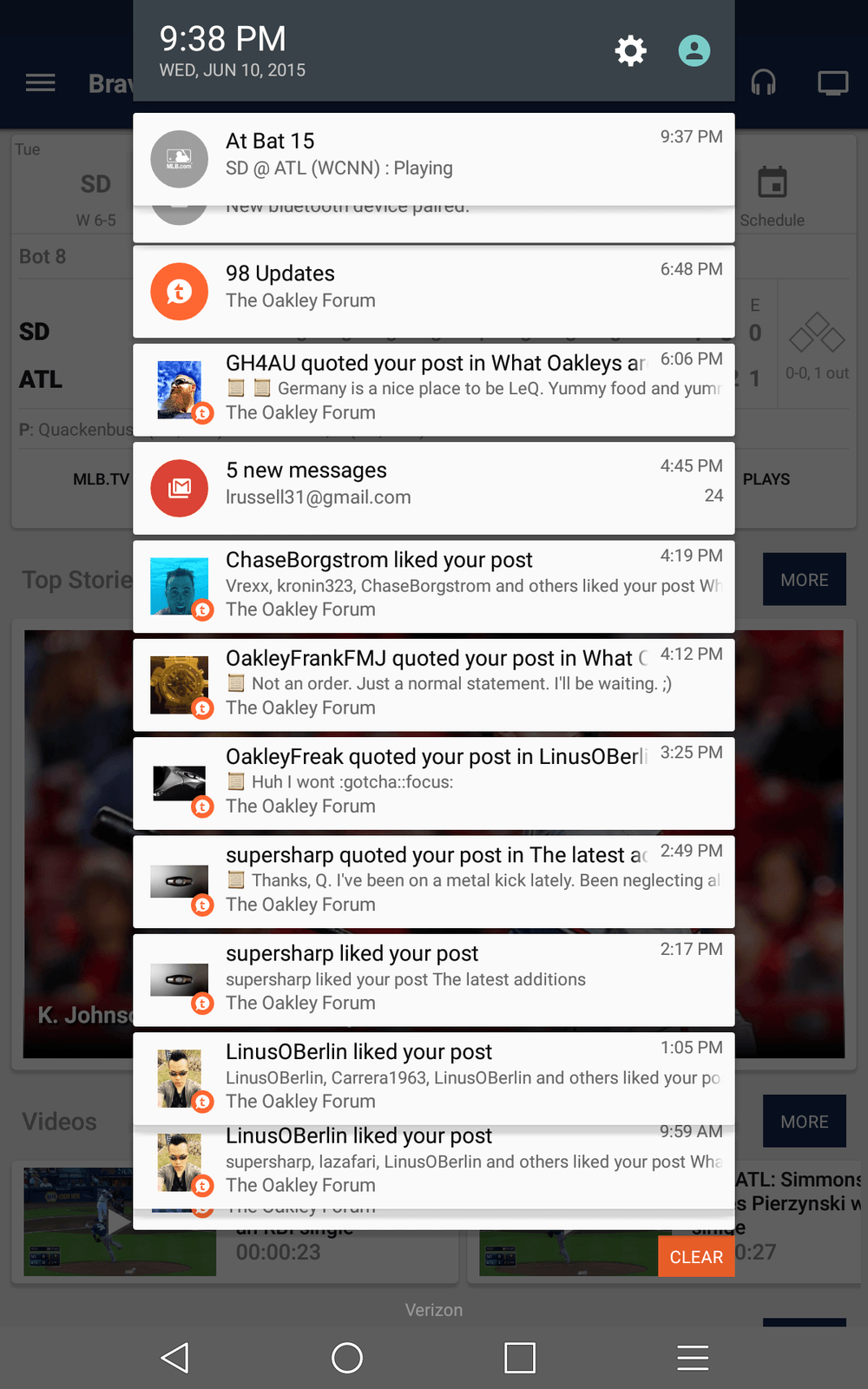
Task: Play the 00:00:23 highlight video
Action: [x=119, y=1222]
